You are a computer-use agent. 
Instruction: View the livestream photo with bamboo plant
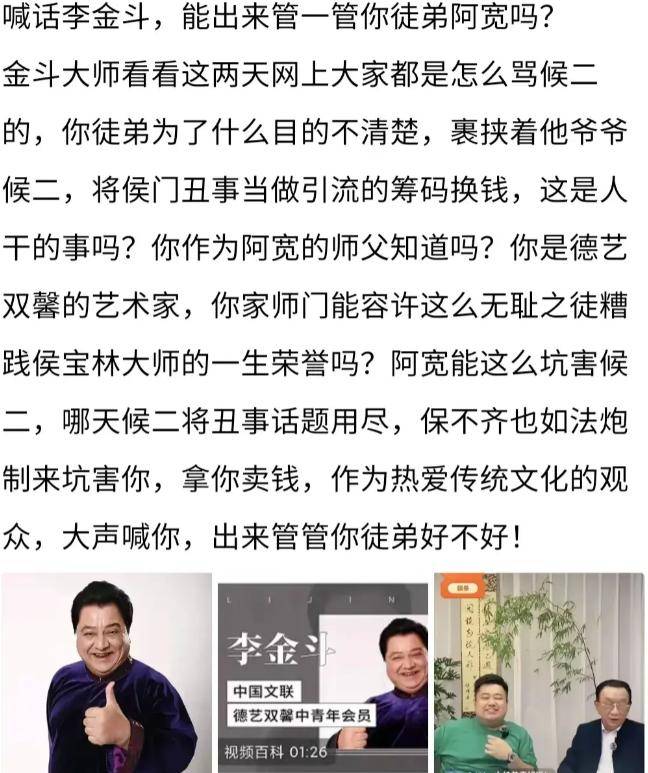538,672
